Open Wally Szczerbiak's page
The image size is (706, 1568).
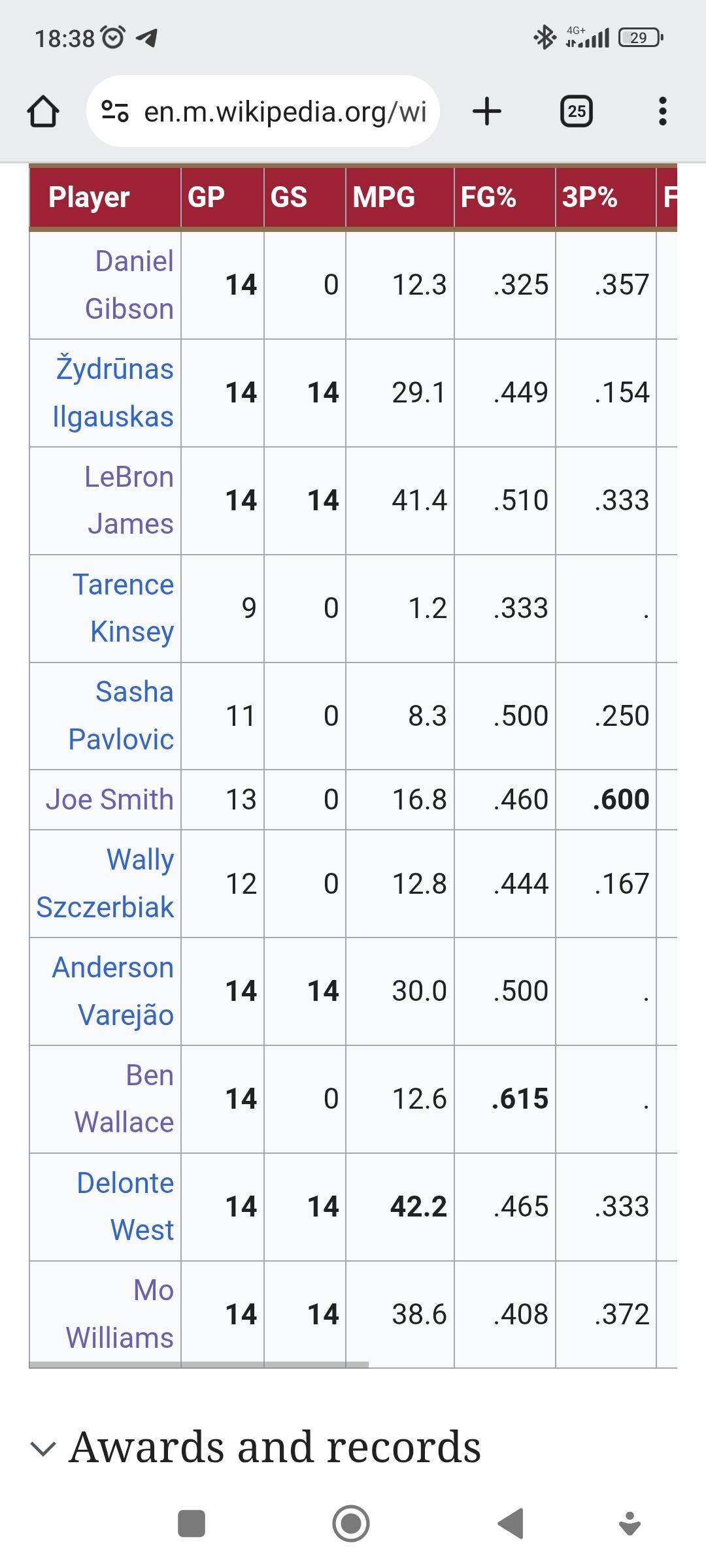pyautogui.click(x=105, y=883)
